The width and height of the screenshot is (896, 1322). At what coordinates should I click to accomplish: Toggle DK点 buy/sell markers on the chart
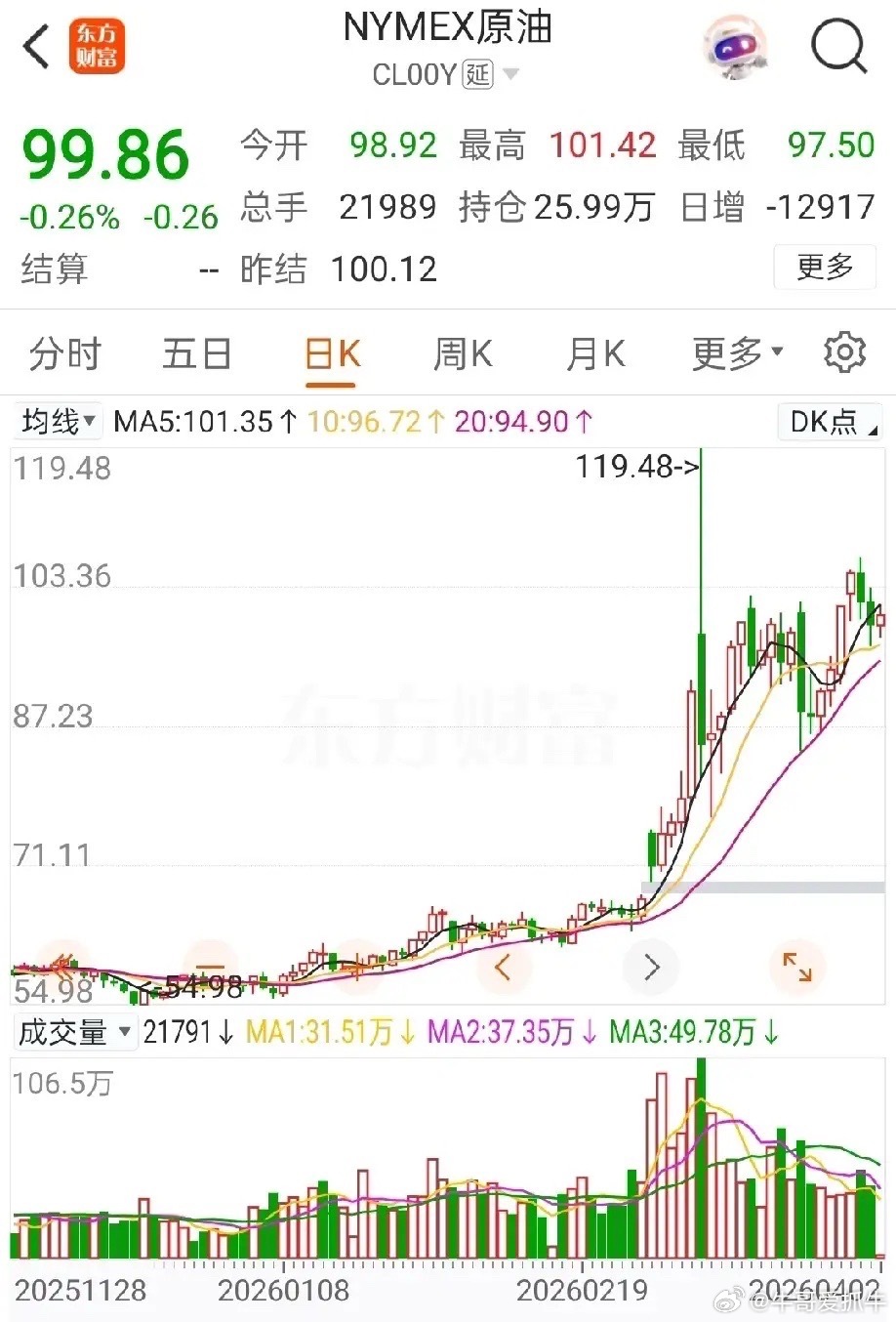pos(828,421)
